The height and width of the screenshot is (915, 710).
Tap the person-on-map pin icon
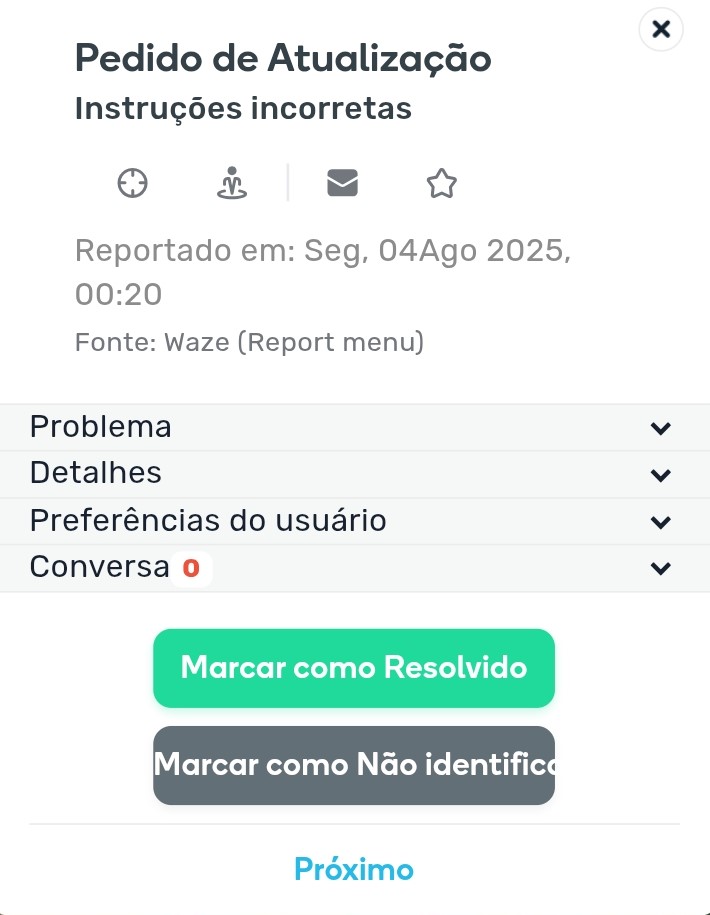[x=232, y=184]
